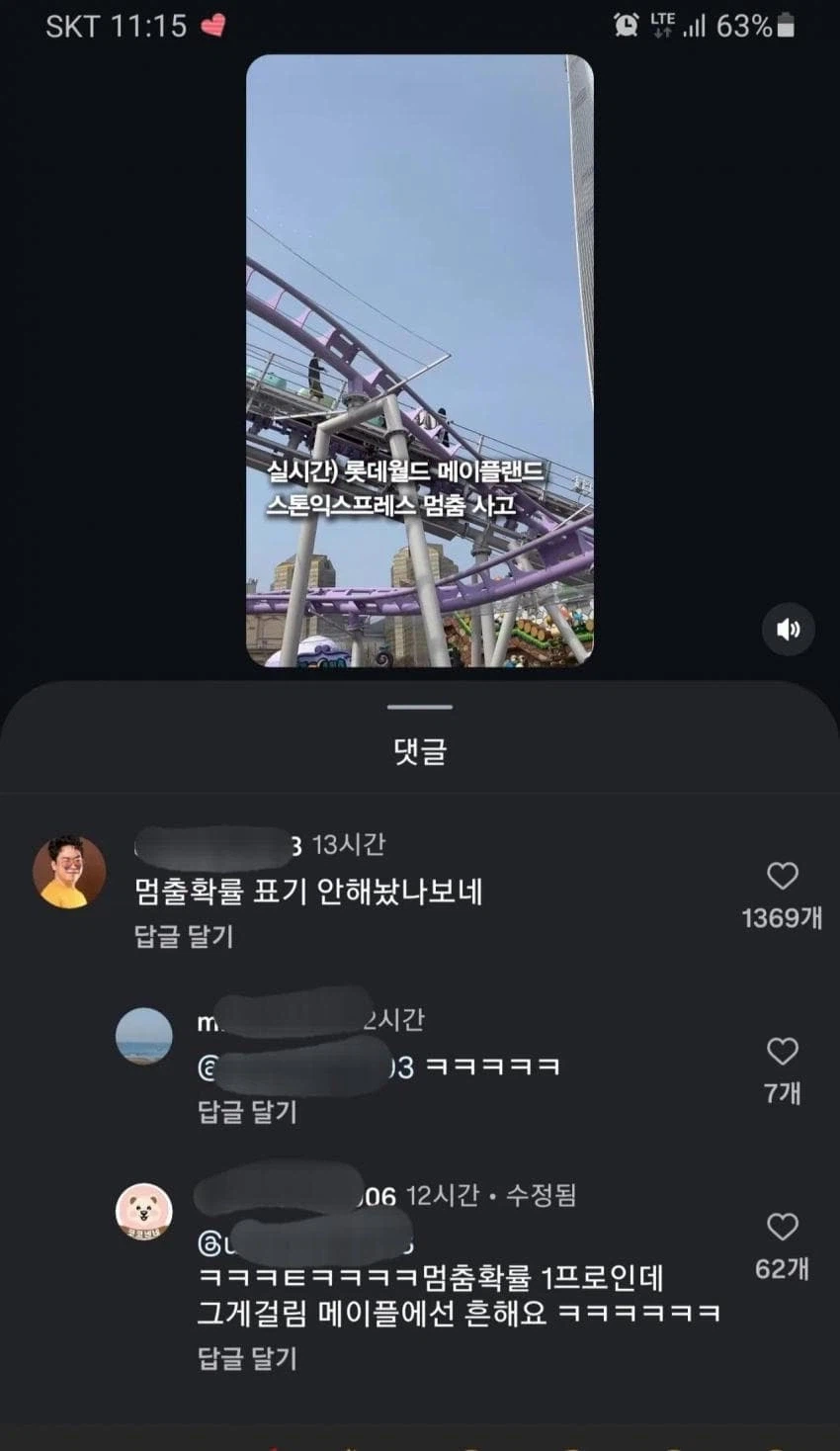This screenshot has width=840, height=1451.
Task: Expand the comment sheet via the drag handle
Action: (x=419, y=707)
